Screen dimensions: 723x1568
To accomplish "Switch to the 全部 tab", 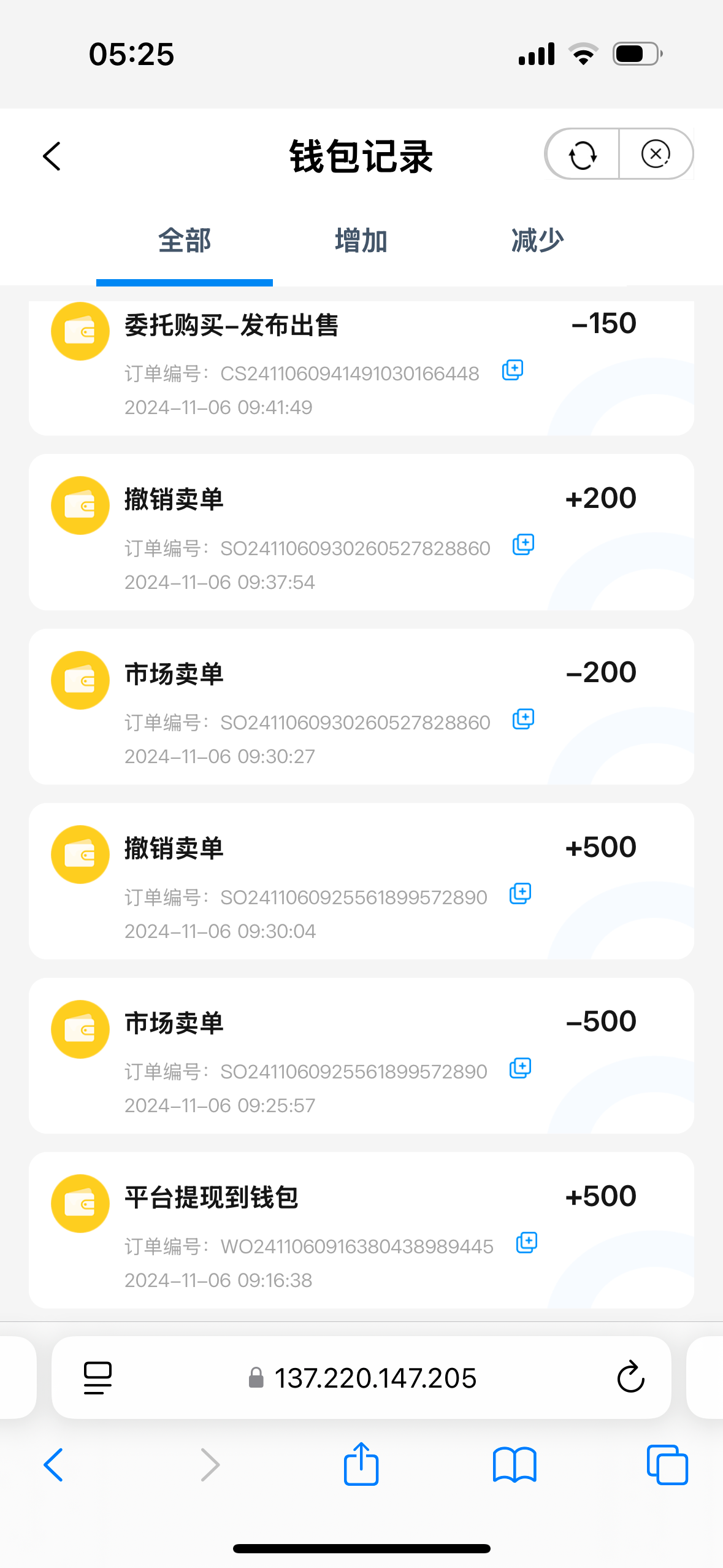I will [185, 241].
